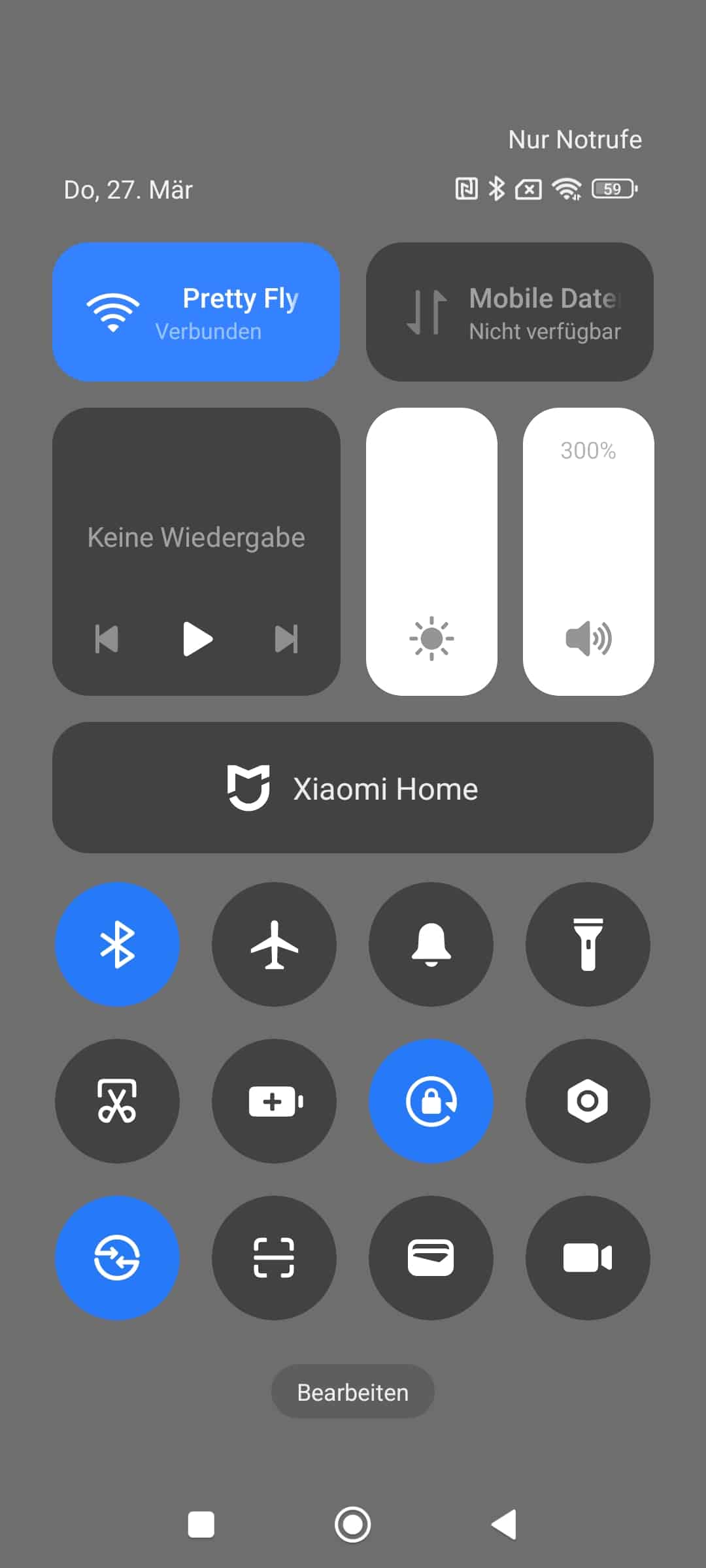The image size is (706, 1568).
Task: Turn off Bluetooth
Action: (x=118, y=945)
